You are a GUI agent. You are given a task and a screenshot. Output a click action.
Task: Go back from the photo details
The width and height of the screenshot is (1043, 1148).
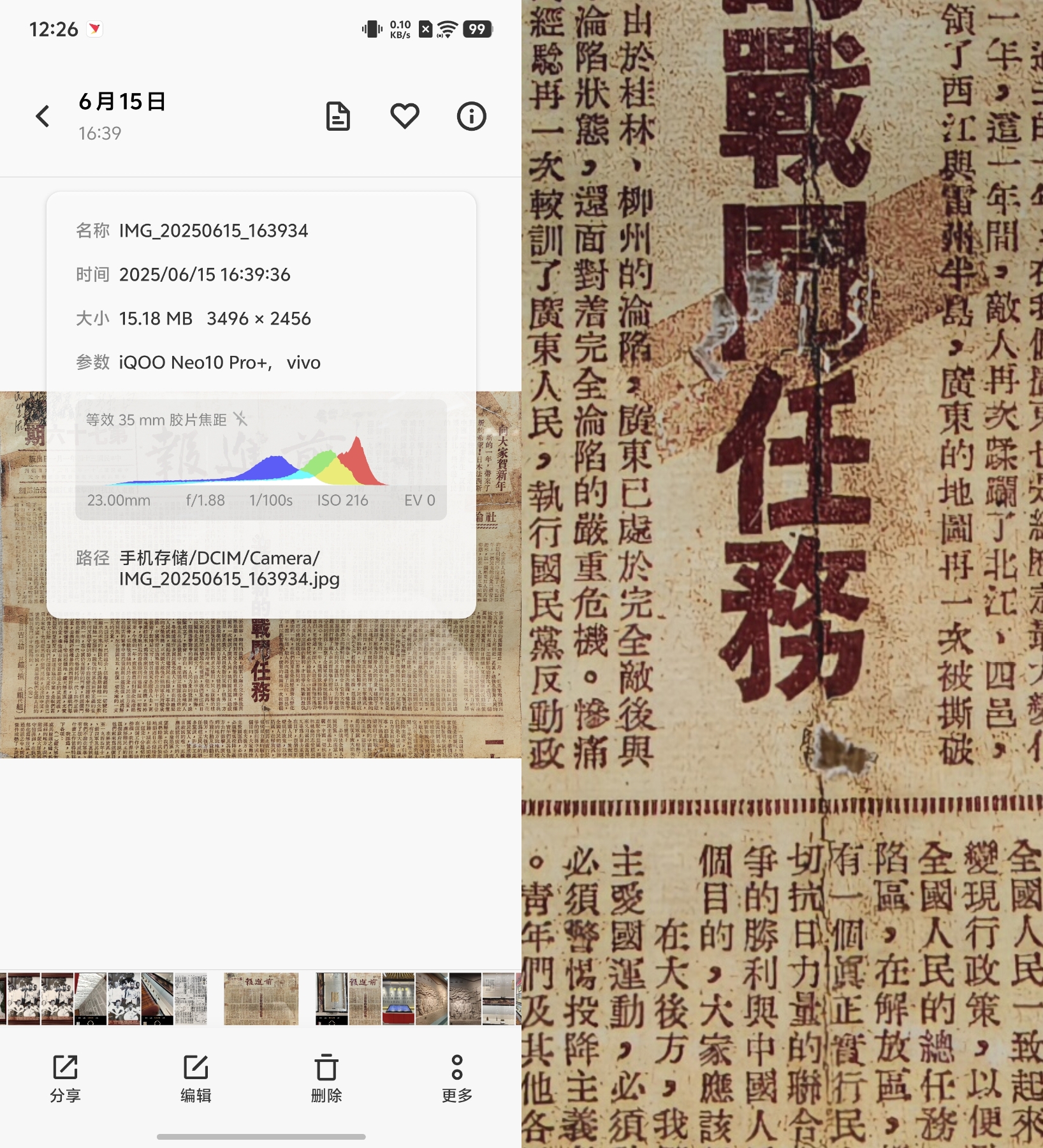coord(43,116)
